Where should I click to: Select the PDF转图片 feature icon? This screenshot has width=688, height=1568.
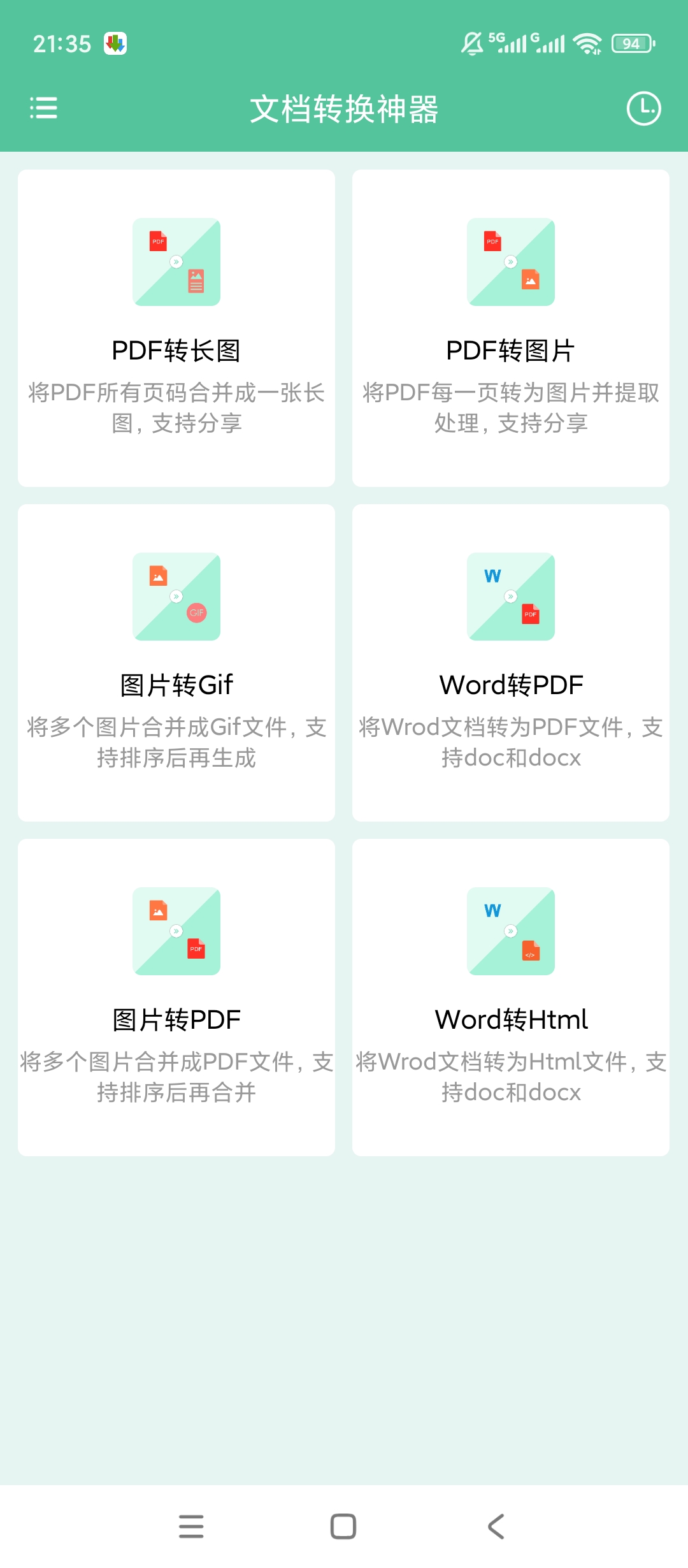511,262
